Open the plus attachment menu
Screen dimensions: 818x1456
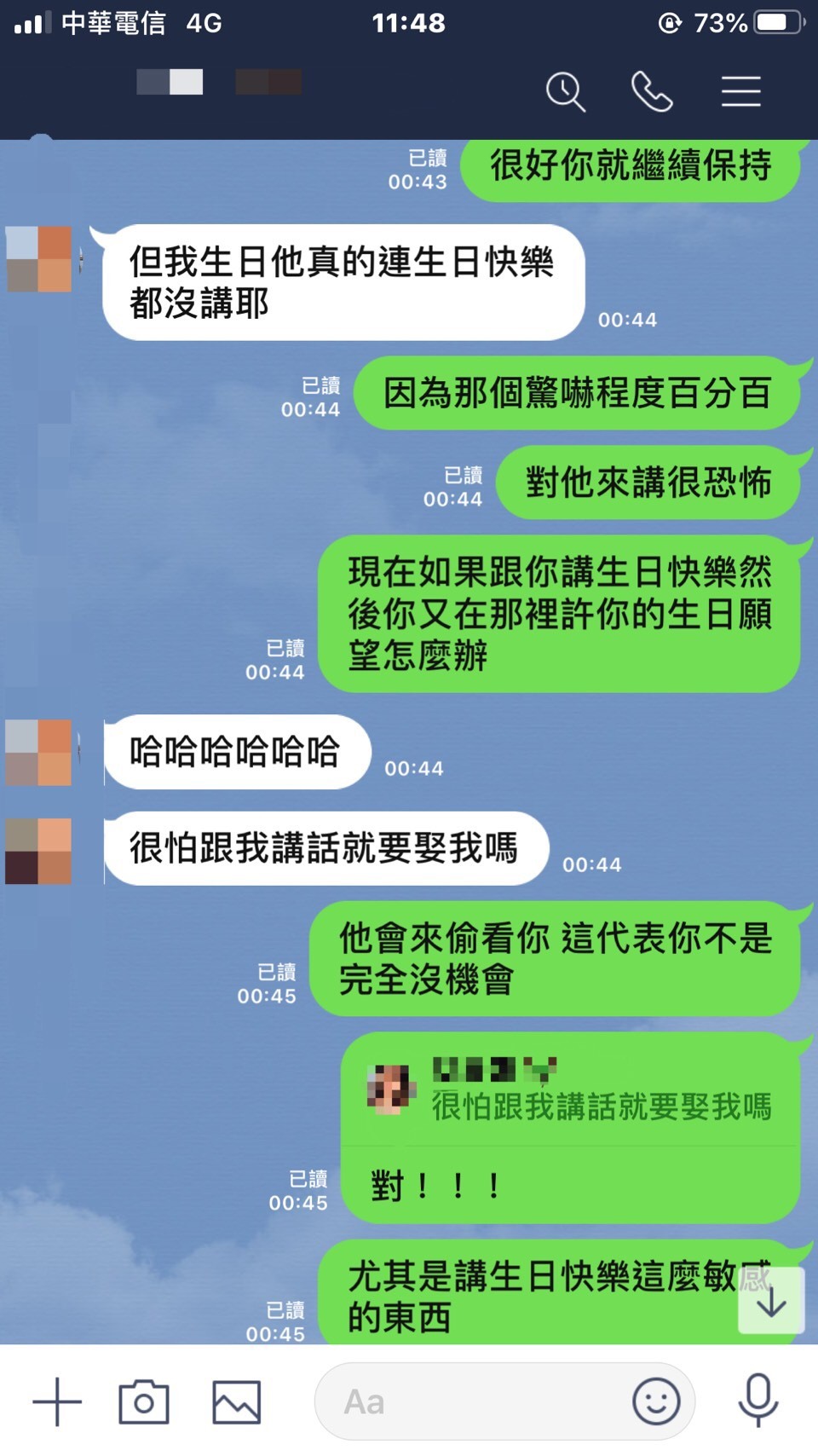pyautogui.click(x=57, y=1401)
